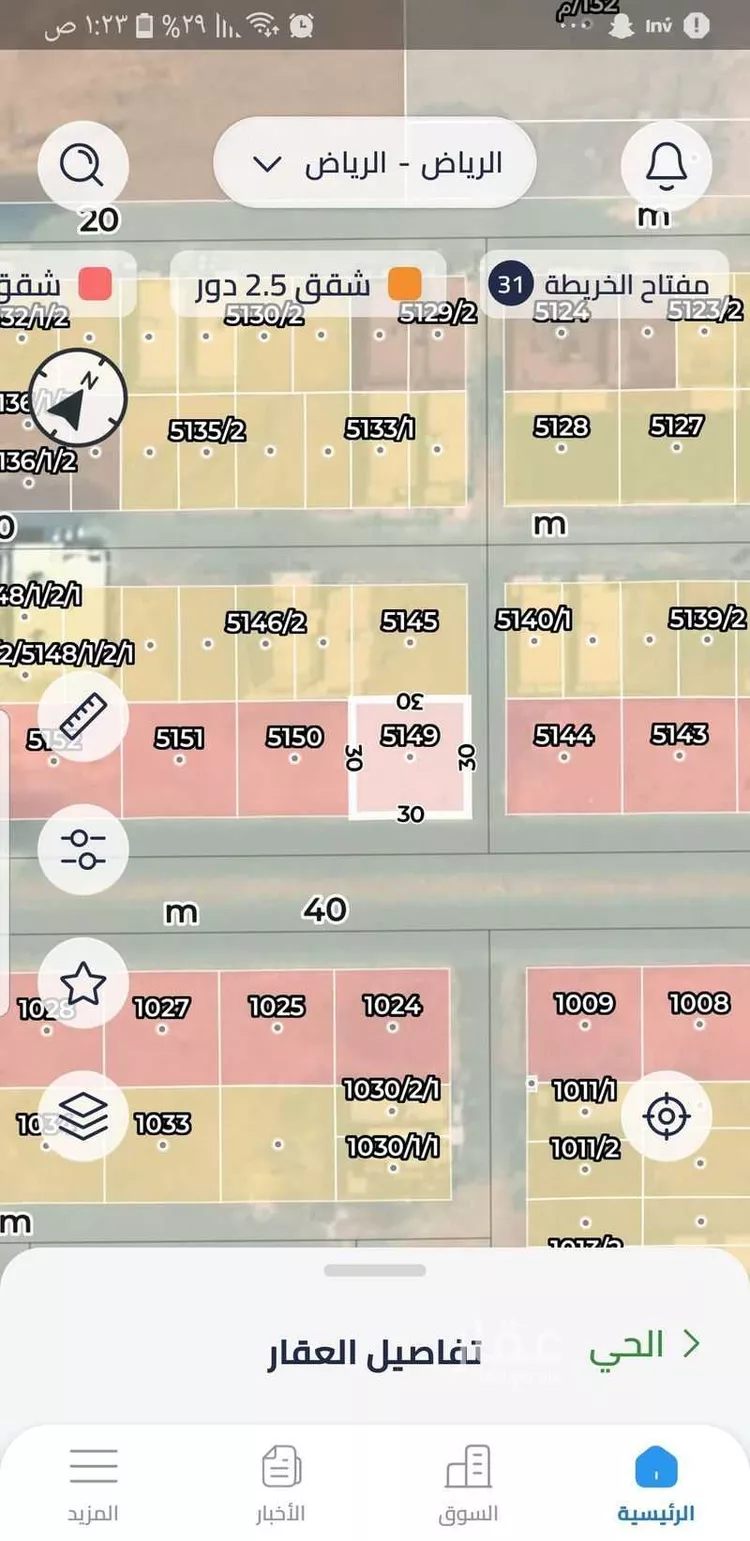Center map on my location
Screen dimensions: 750x1541
tap(666, 1116)
